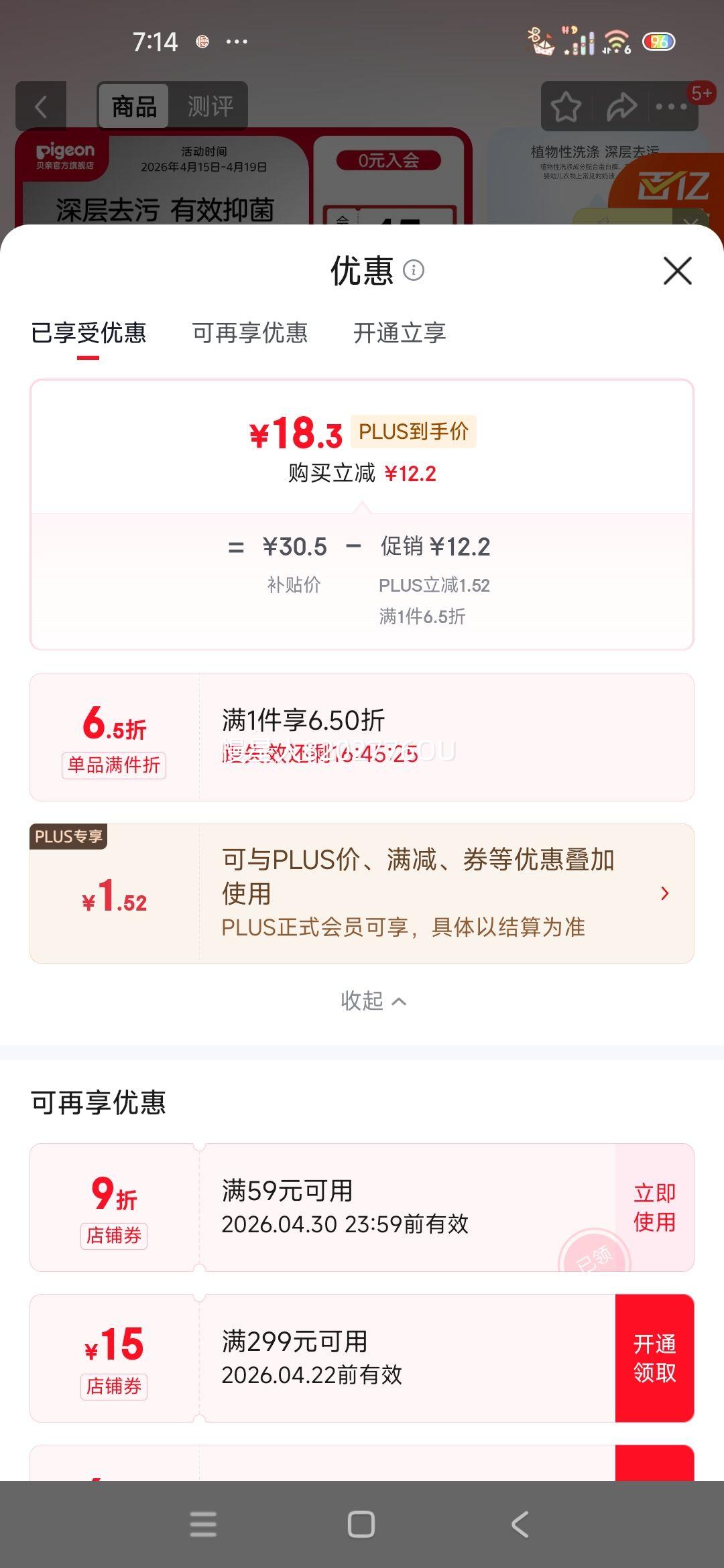
Task: Tap 立即使用 on the 9折 store coupon
Action: click(654, 1207)
